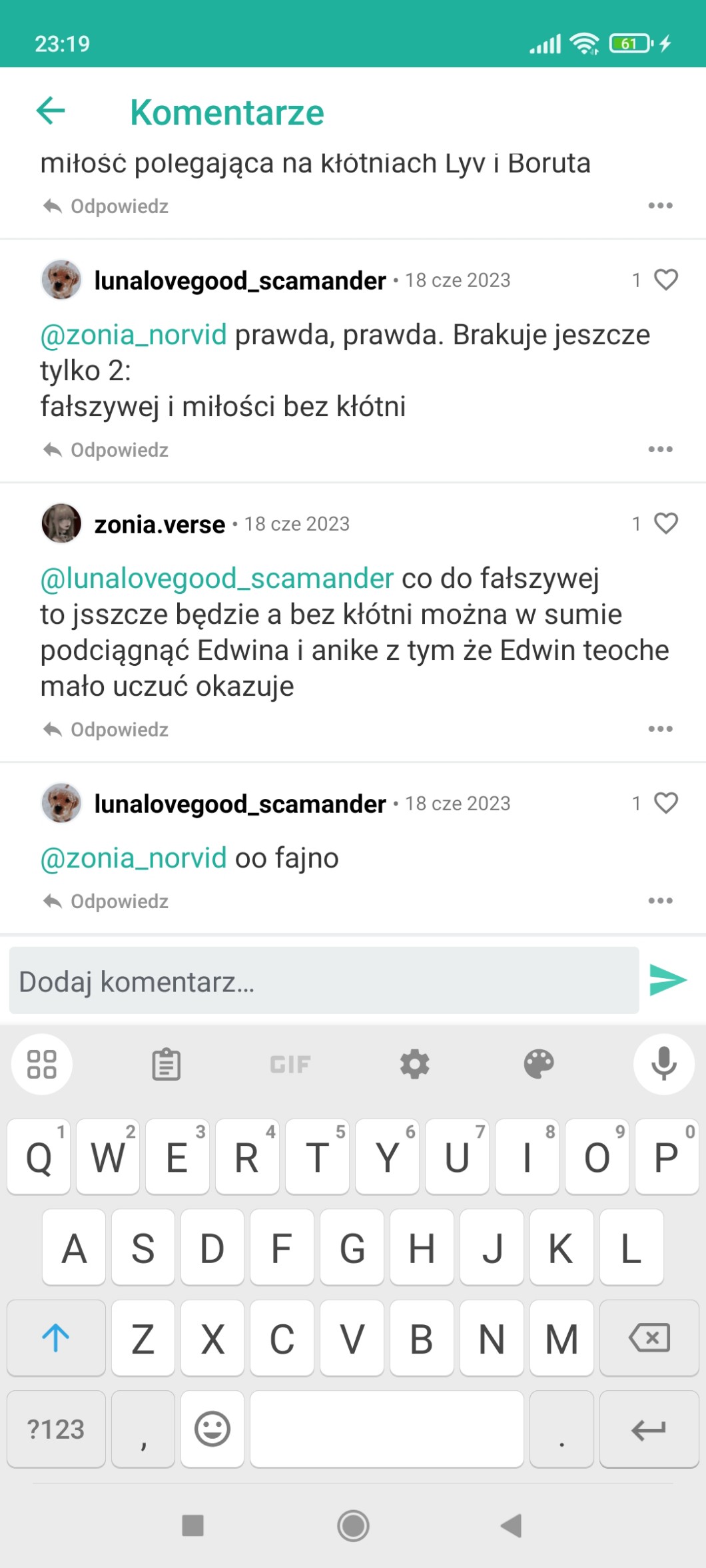
Task: Open zonia.verse's profile from username
Action: coord(160,525)
